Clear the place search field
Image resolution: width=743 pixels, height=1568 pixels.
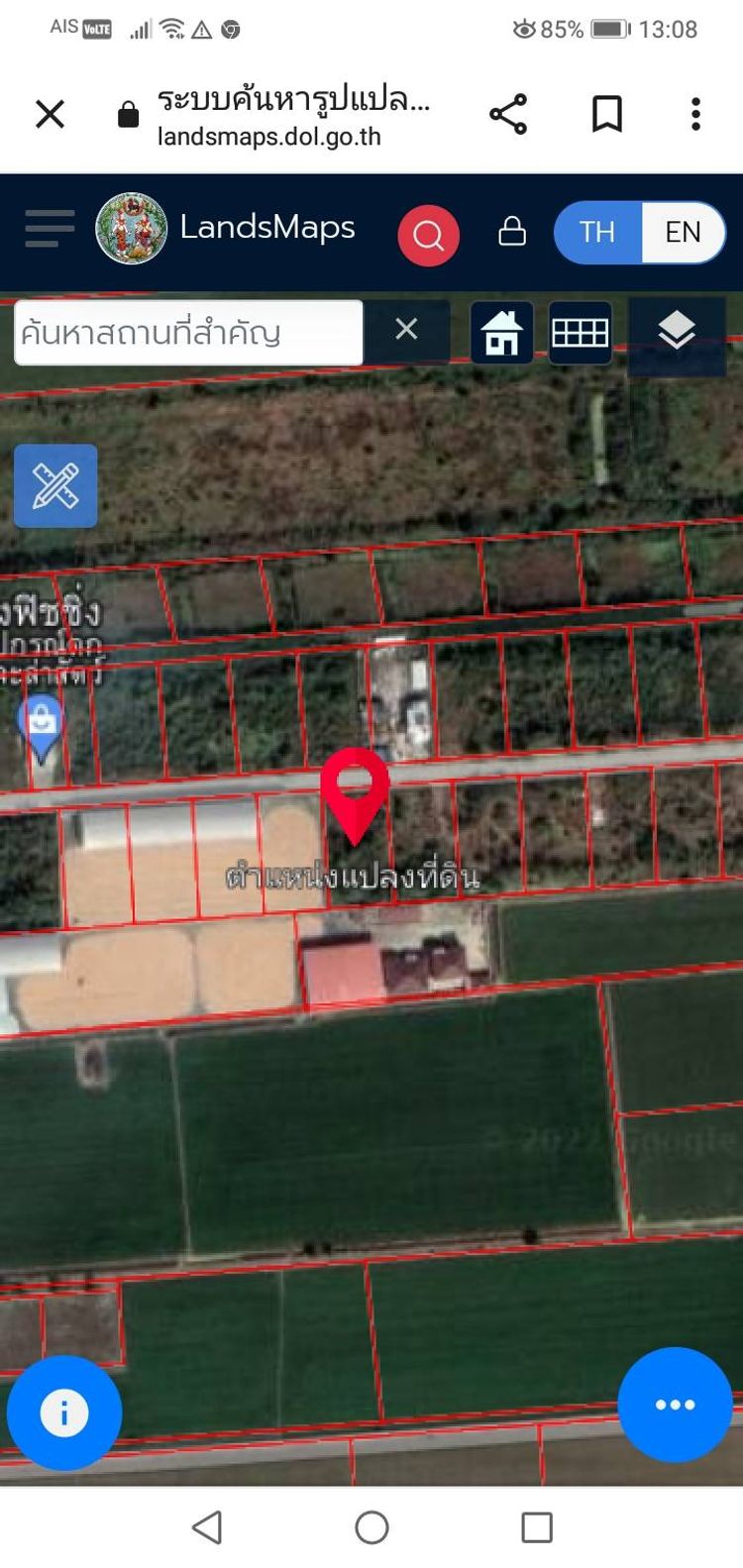click(x=406, y=330)
